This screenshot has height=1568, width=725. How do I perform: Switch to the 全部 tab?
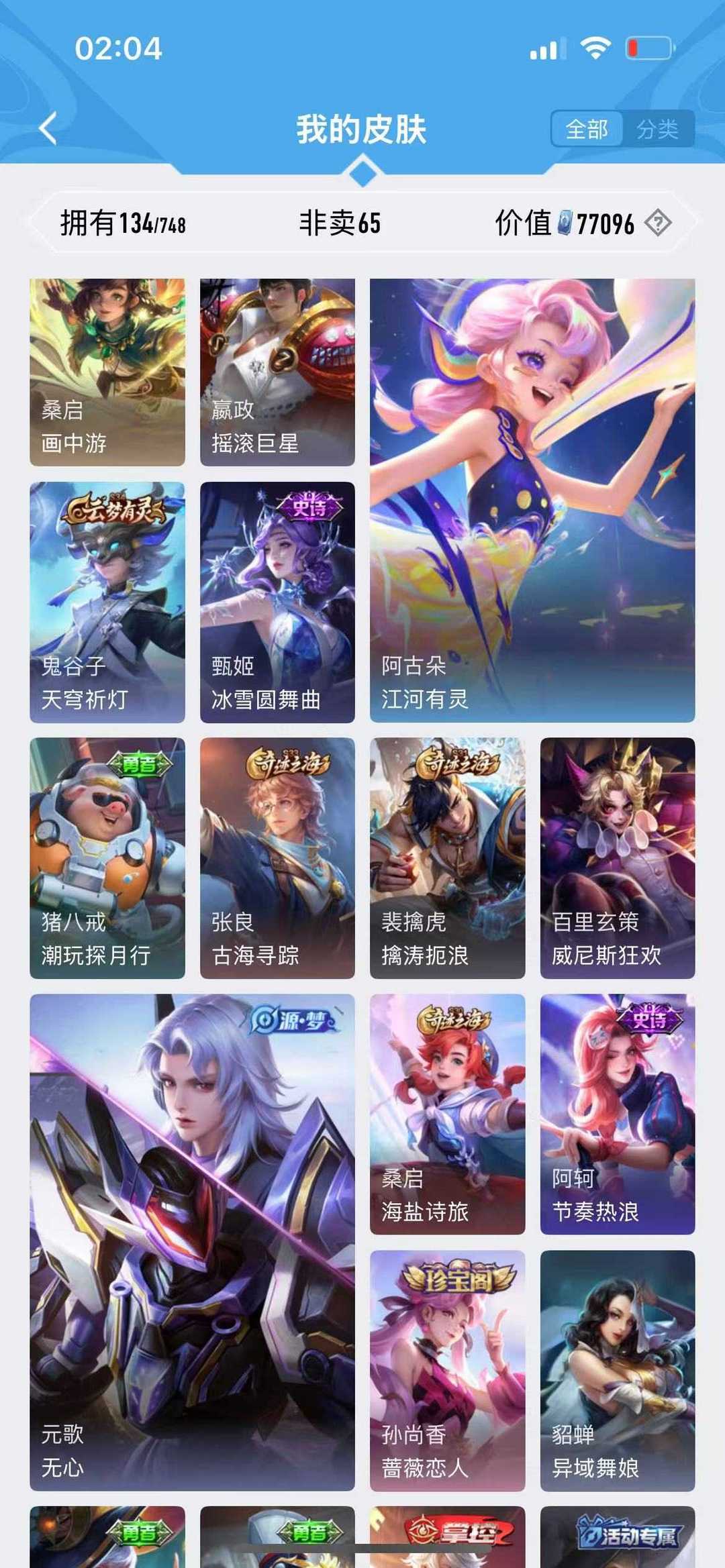pos(587,128)
